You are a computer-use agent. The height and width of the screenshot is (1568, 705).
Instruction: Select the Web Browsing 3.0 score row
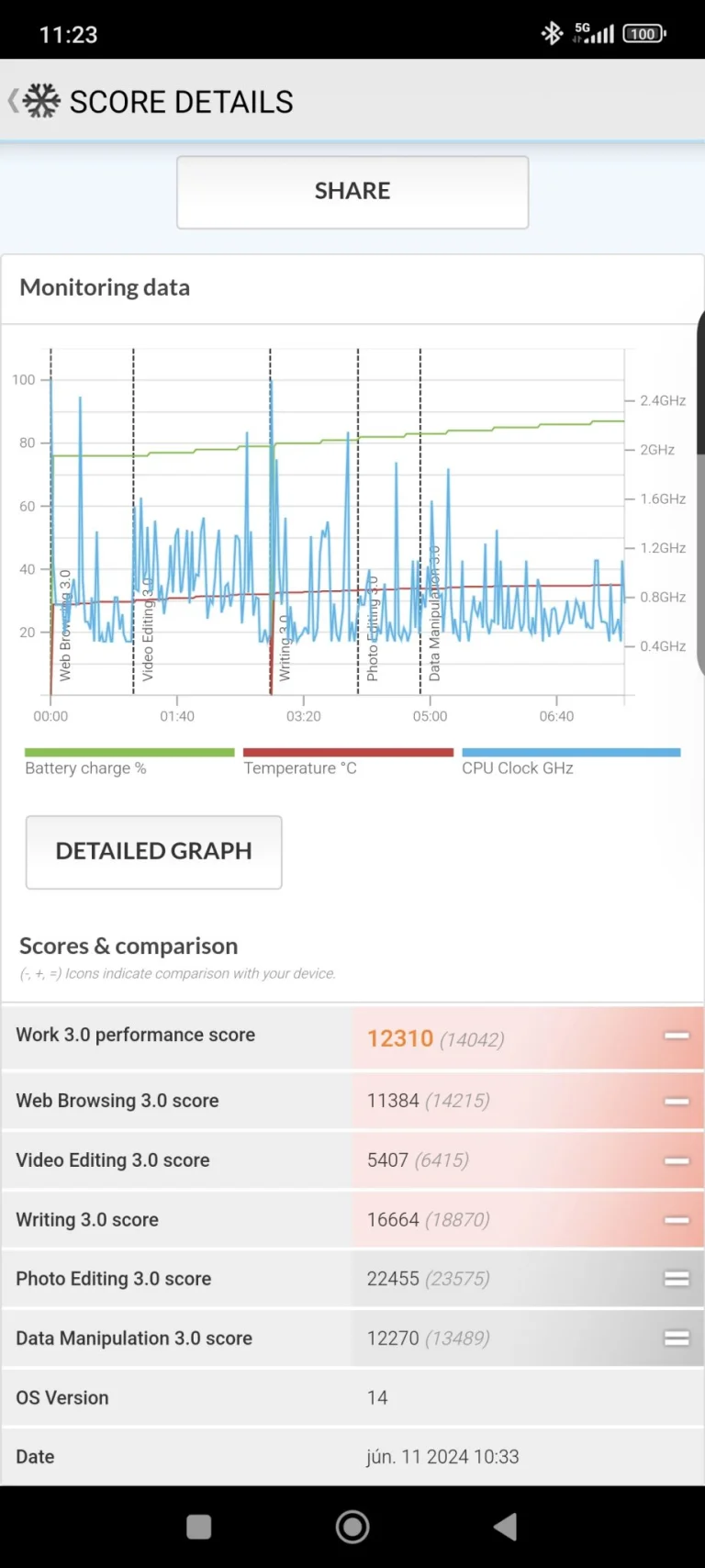tap(352, 1100)
